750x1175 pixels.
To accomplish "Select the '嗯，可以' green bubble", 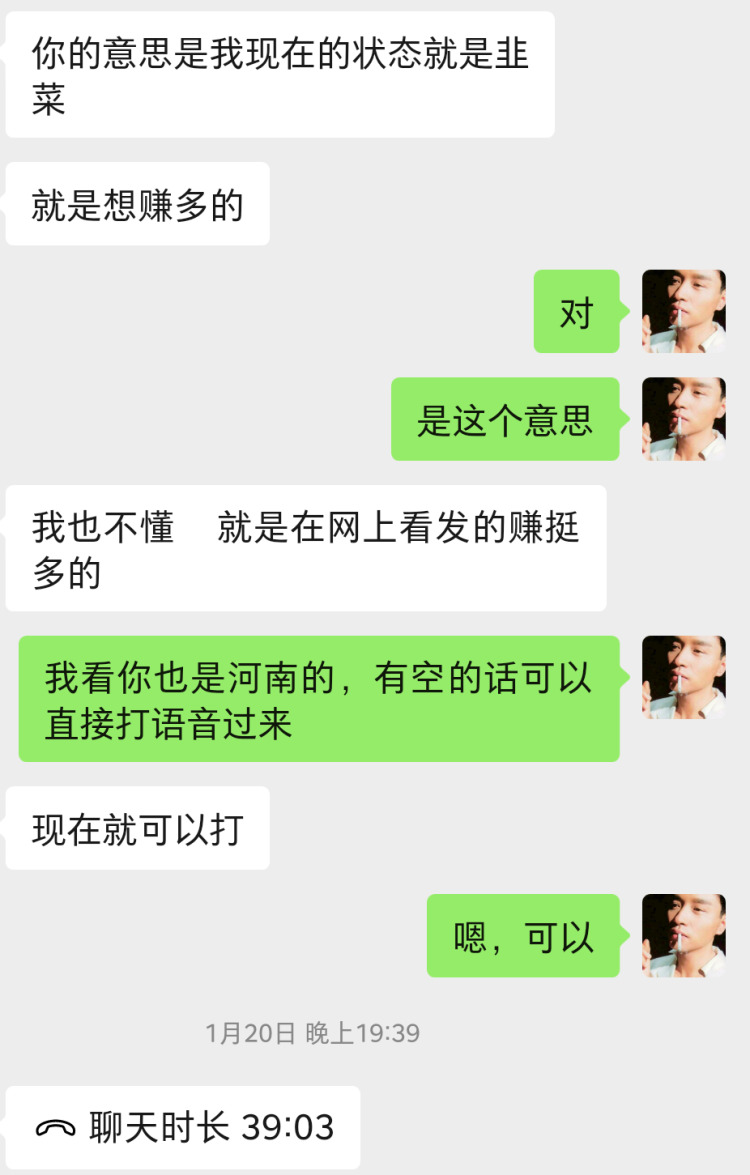I will pyautogui.click(x=523, y=935).
